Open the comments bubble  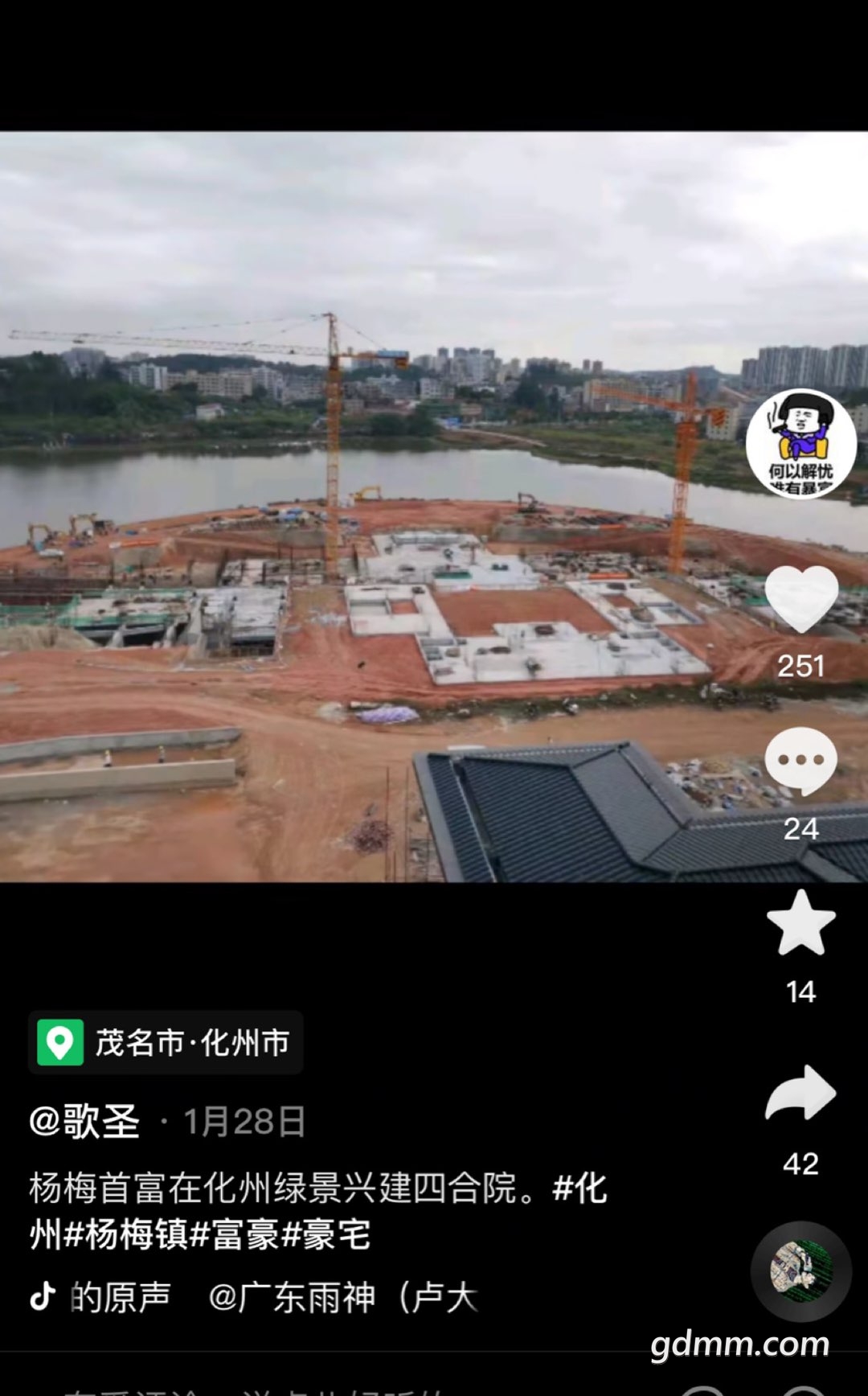800,761
